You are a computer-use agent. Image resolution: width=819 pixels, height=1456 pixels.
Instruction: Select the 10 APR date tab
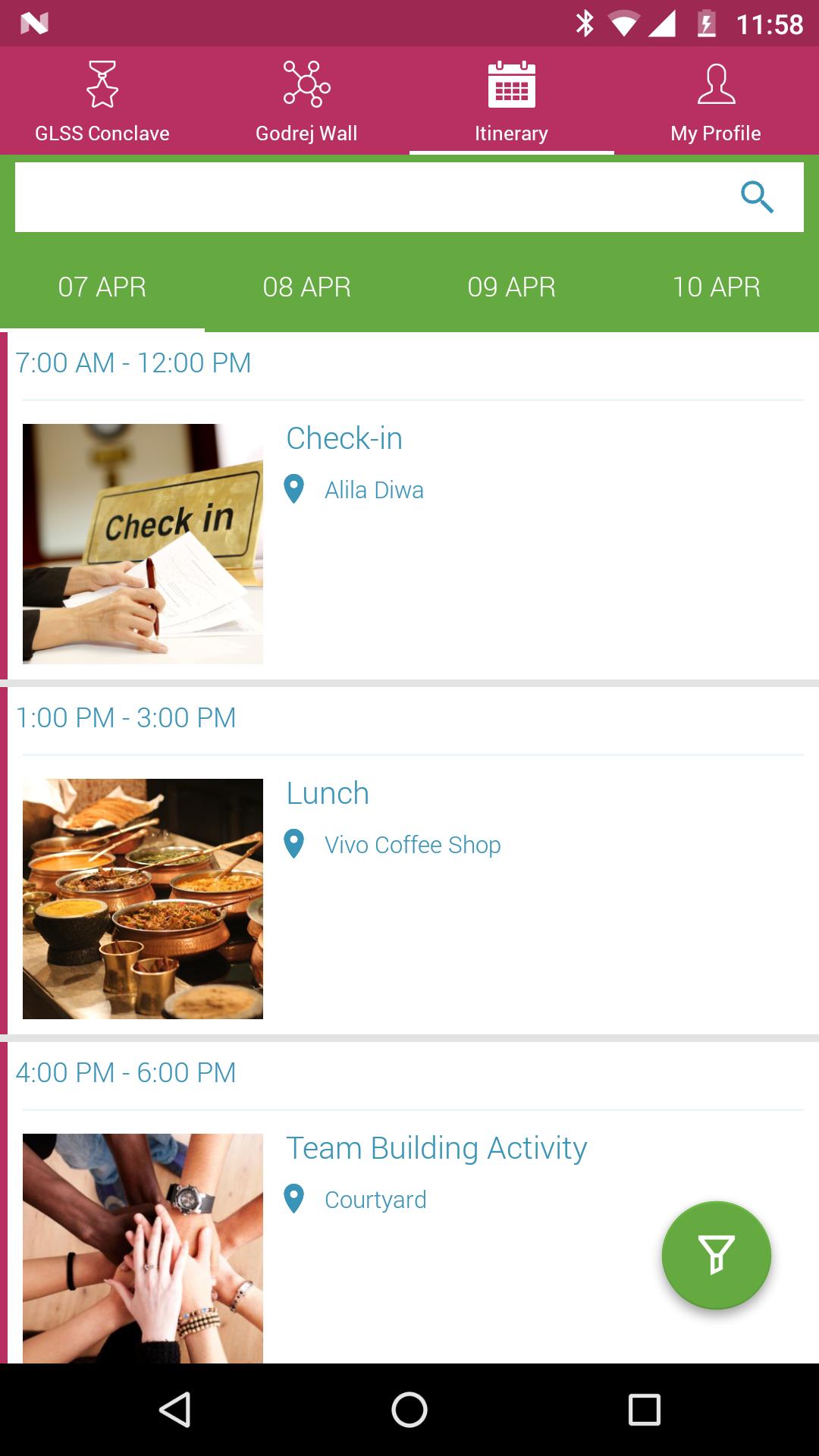pyautogui.click(x=716, y=287)
